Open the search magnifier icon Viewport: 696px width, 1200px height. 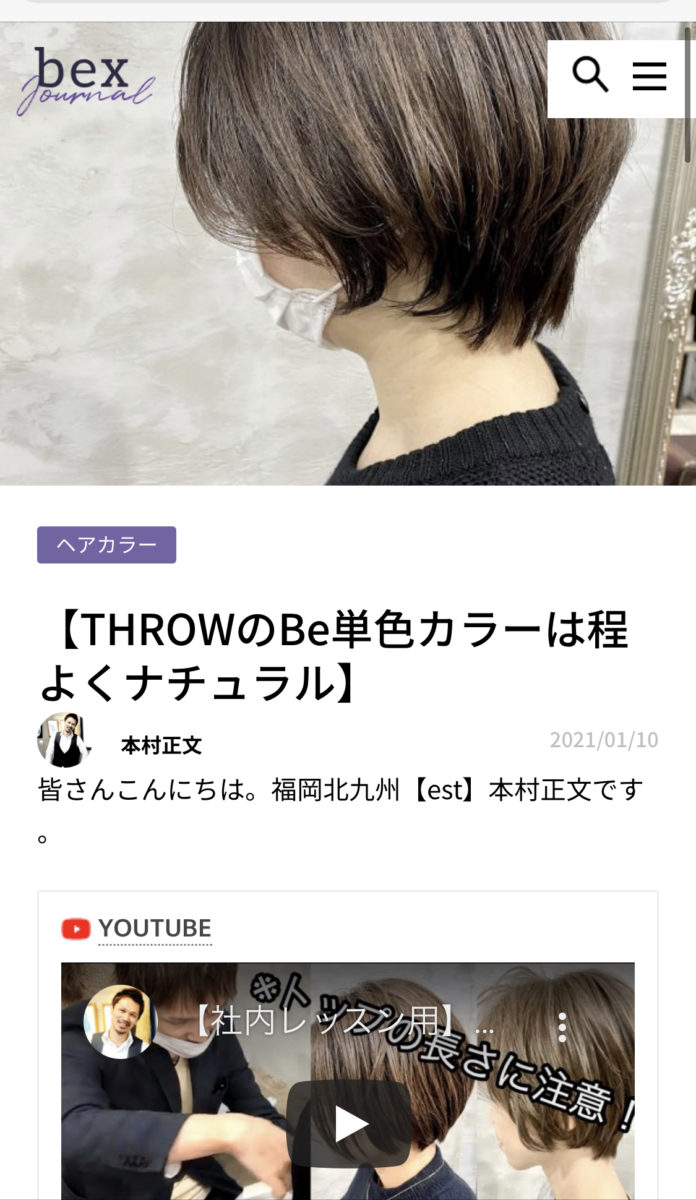590,75
